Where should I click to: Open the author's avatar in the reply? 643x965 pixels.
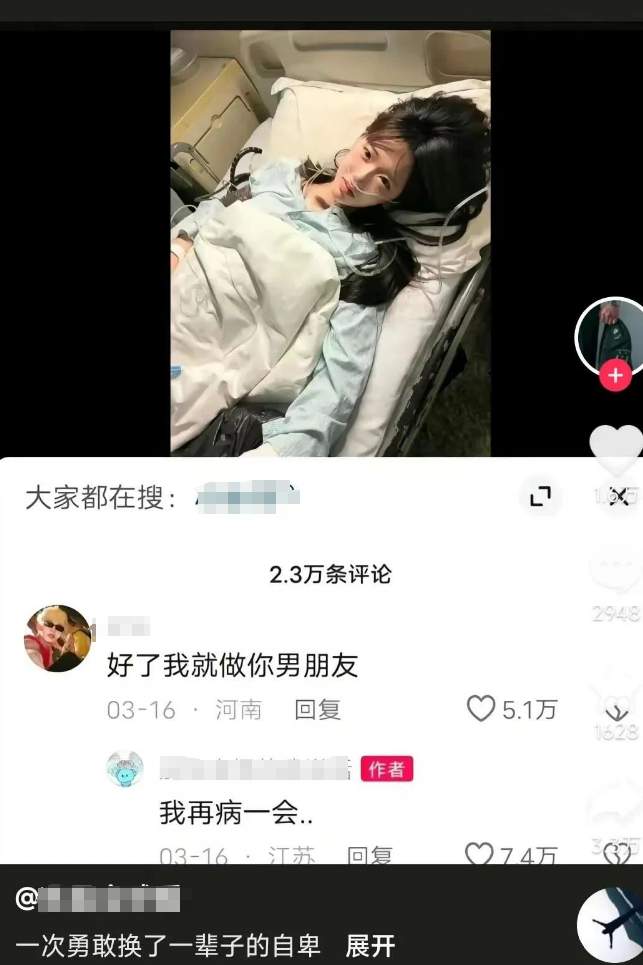click(125, 769)
